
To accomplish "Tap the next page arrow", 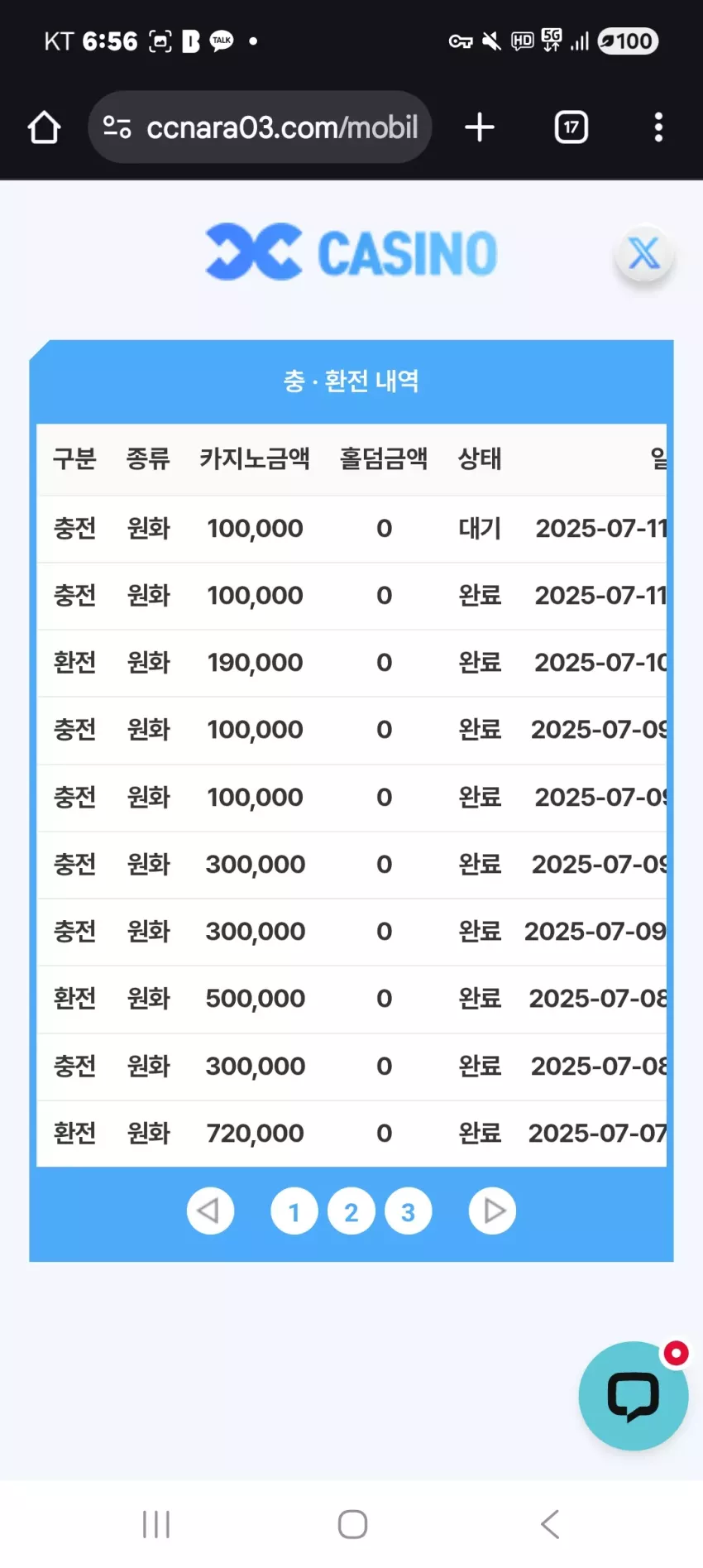I will [493, 1211].
